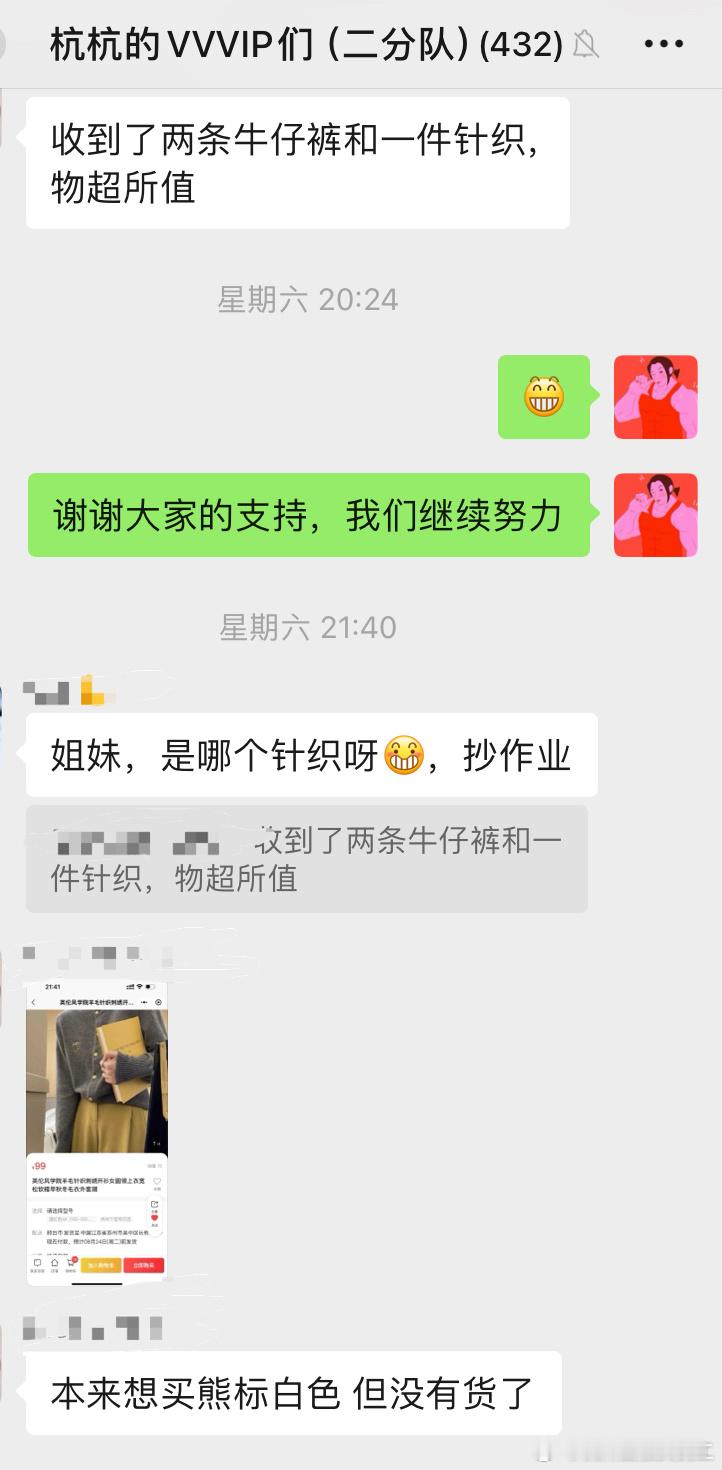Toggle mute notifications for this group chat
This screenshot has width=722, height=1470.
coord(587,44)
